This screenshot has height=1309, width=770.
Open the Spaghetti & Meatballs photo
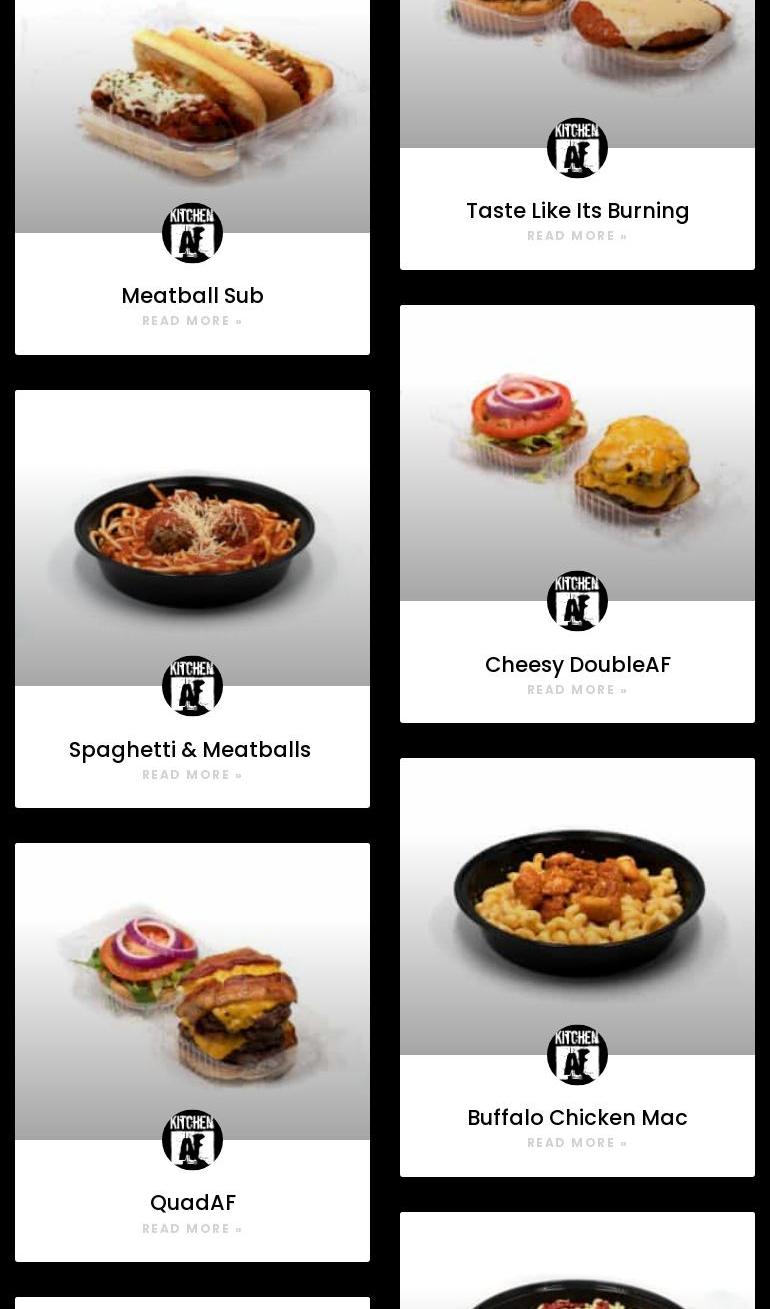[x=192, y=538]
